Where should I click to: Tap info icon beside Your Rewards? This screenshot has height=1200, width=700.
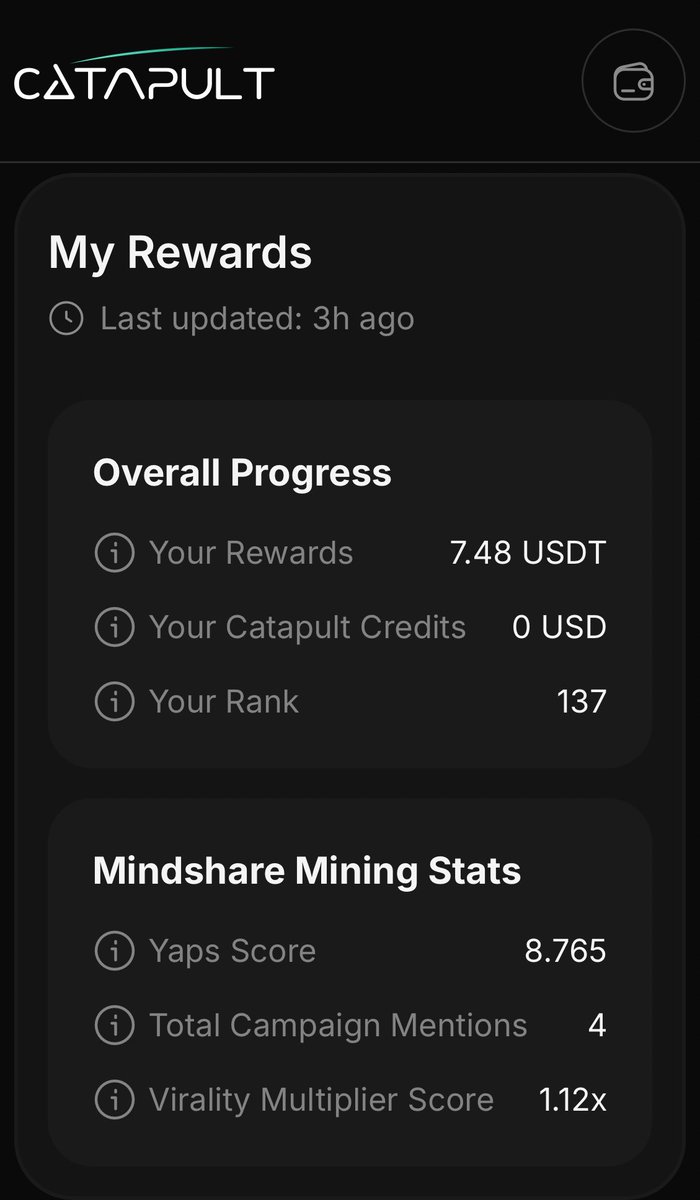(114, 553)
